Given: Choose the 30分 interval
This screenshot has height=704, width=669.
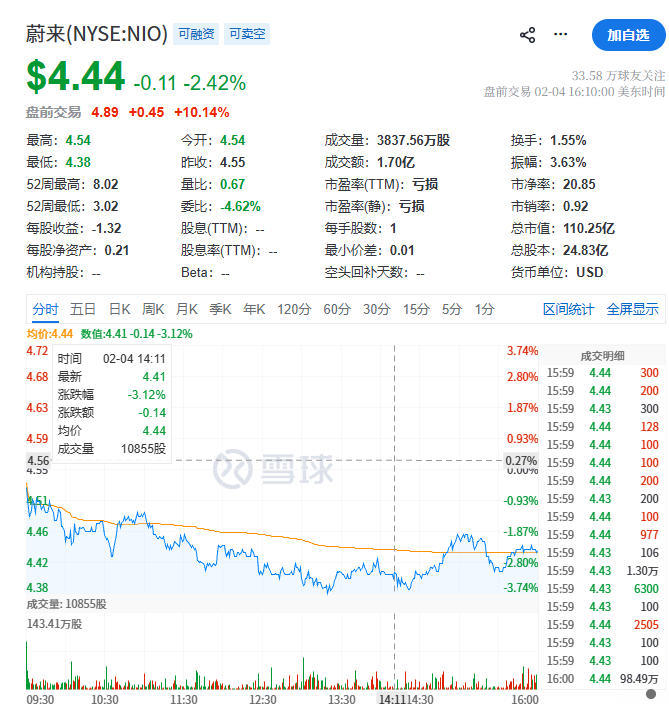Looking at the screenshot, I should point(377,309).
